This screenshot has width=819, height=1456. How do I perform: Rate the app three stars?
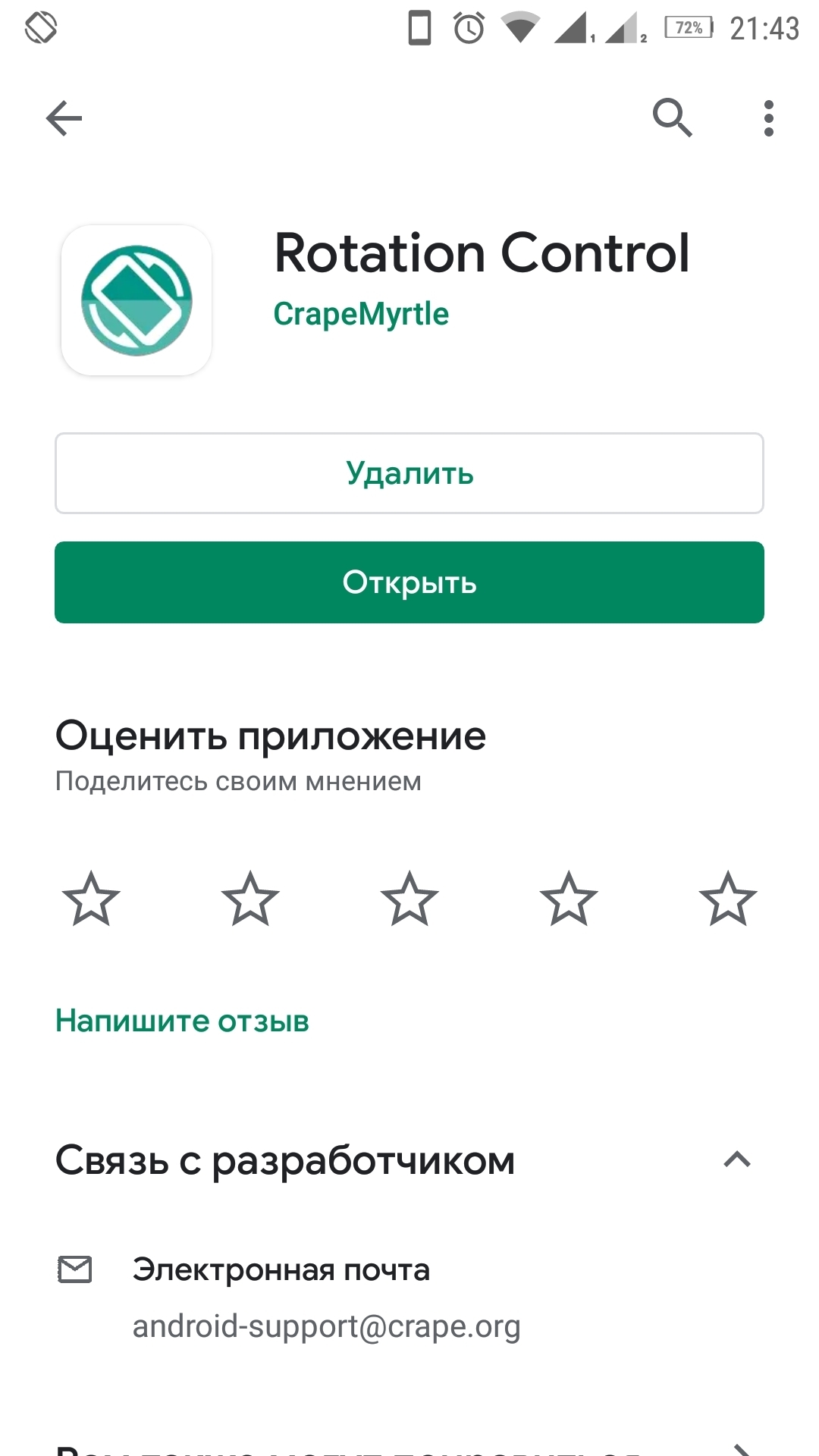(x=409, y=899)
